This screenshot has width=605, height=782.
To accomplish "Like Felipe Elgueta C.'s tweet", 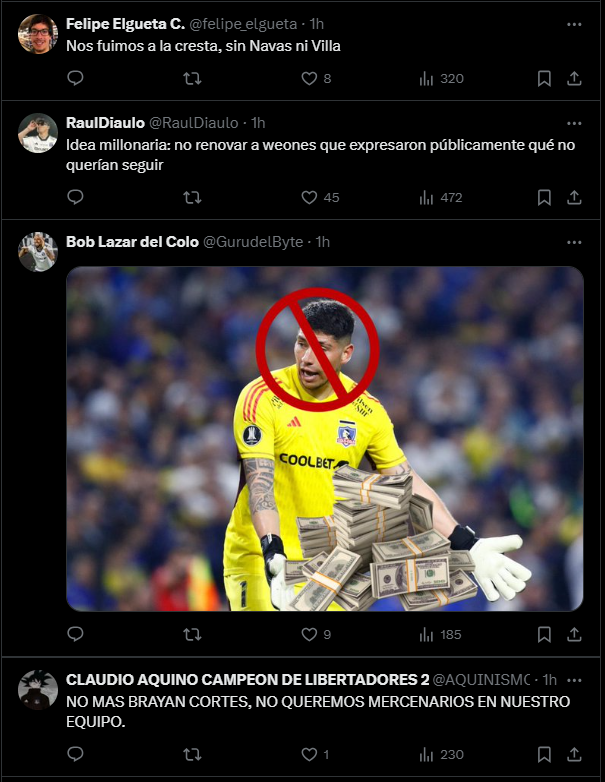I will coord(309,78).
